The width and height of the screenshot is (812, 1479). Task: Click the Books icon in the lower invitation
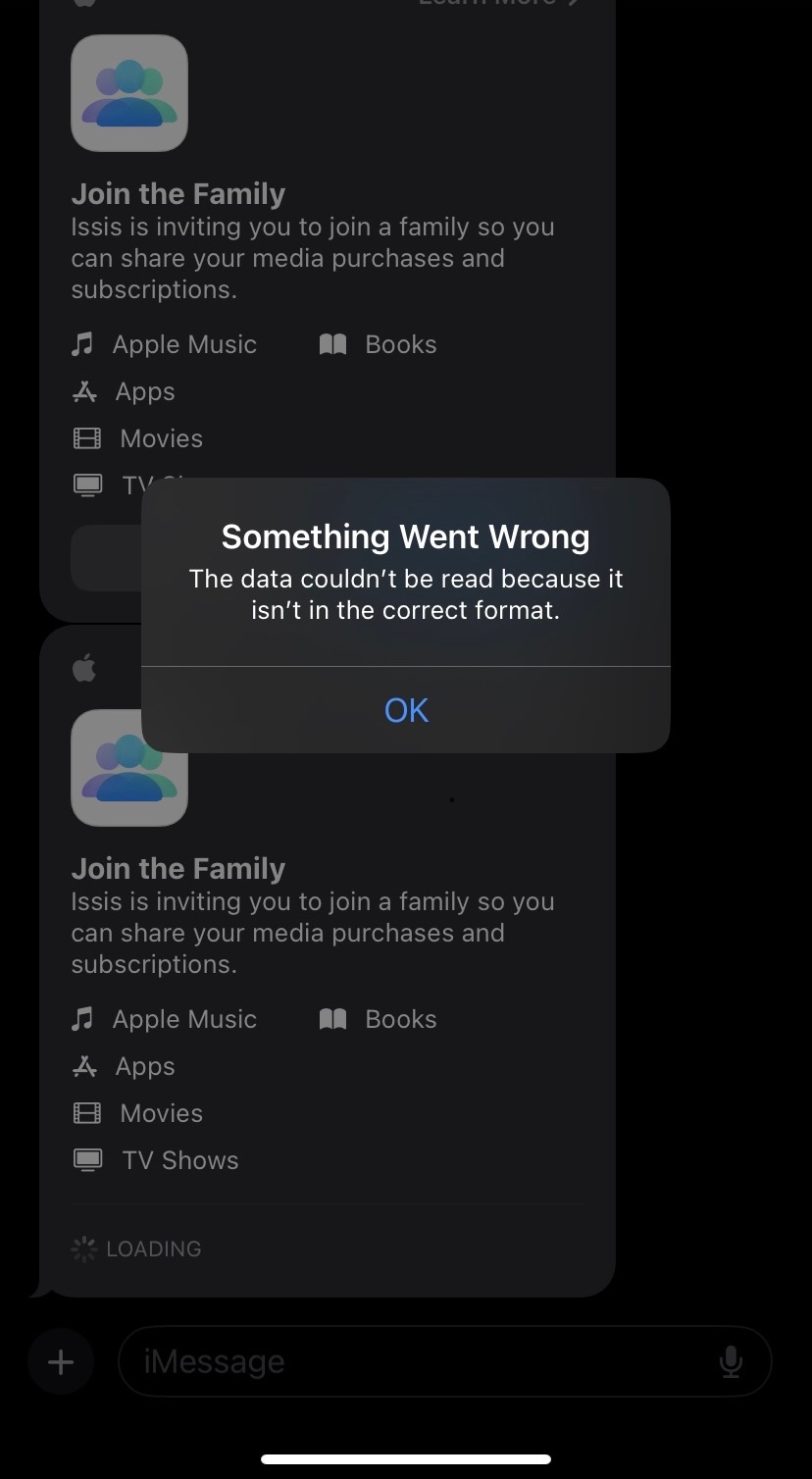pyautogui.click(x=331, y=1019)
